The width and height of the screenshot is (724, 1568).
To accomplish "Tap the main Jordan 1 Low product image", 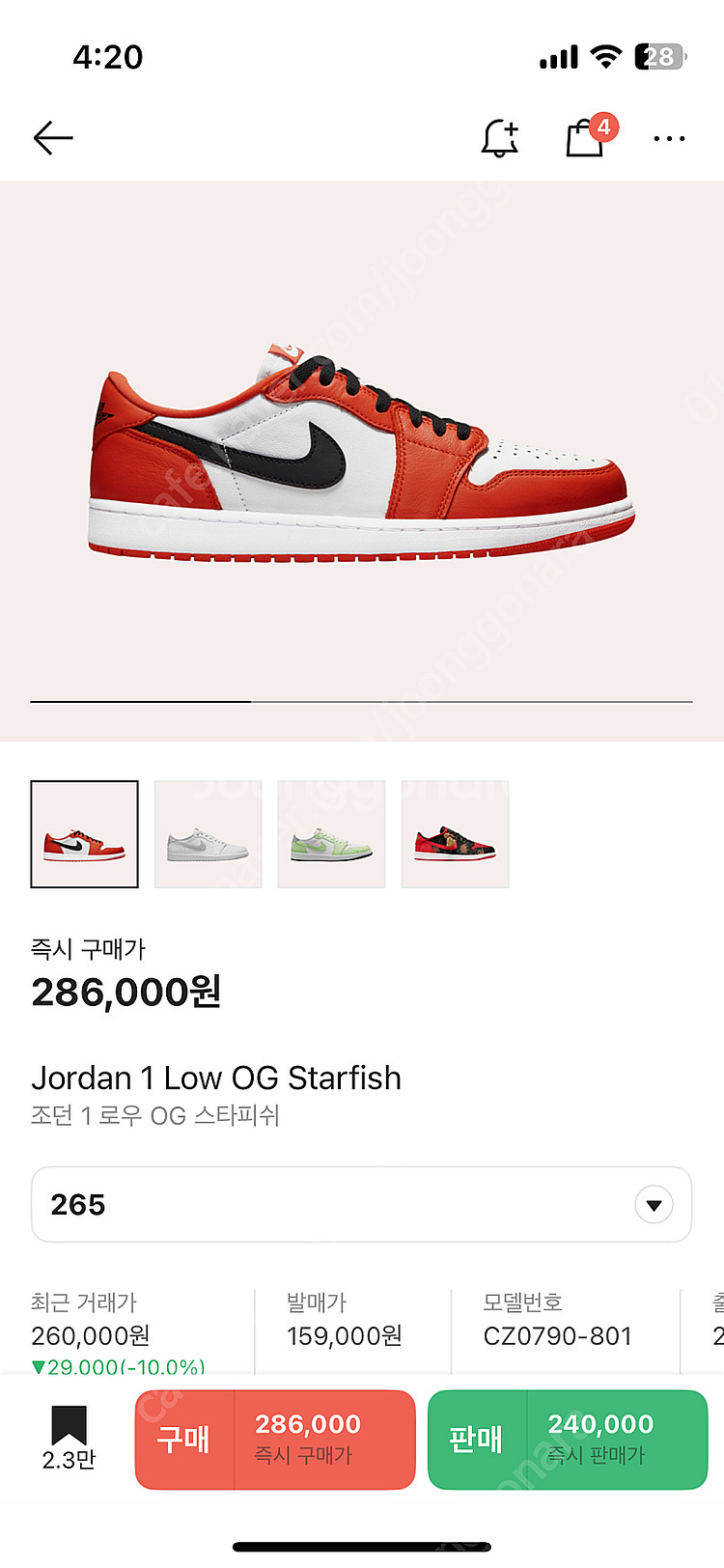I will [x=362, y=454].
